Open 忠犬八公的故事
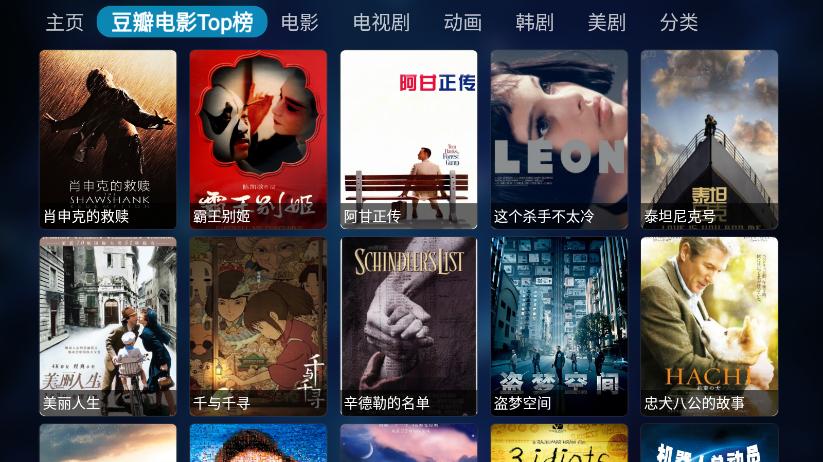 (x=709, y=326)
